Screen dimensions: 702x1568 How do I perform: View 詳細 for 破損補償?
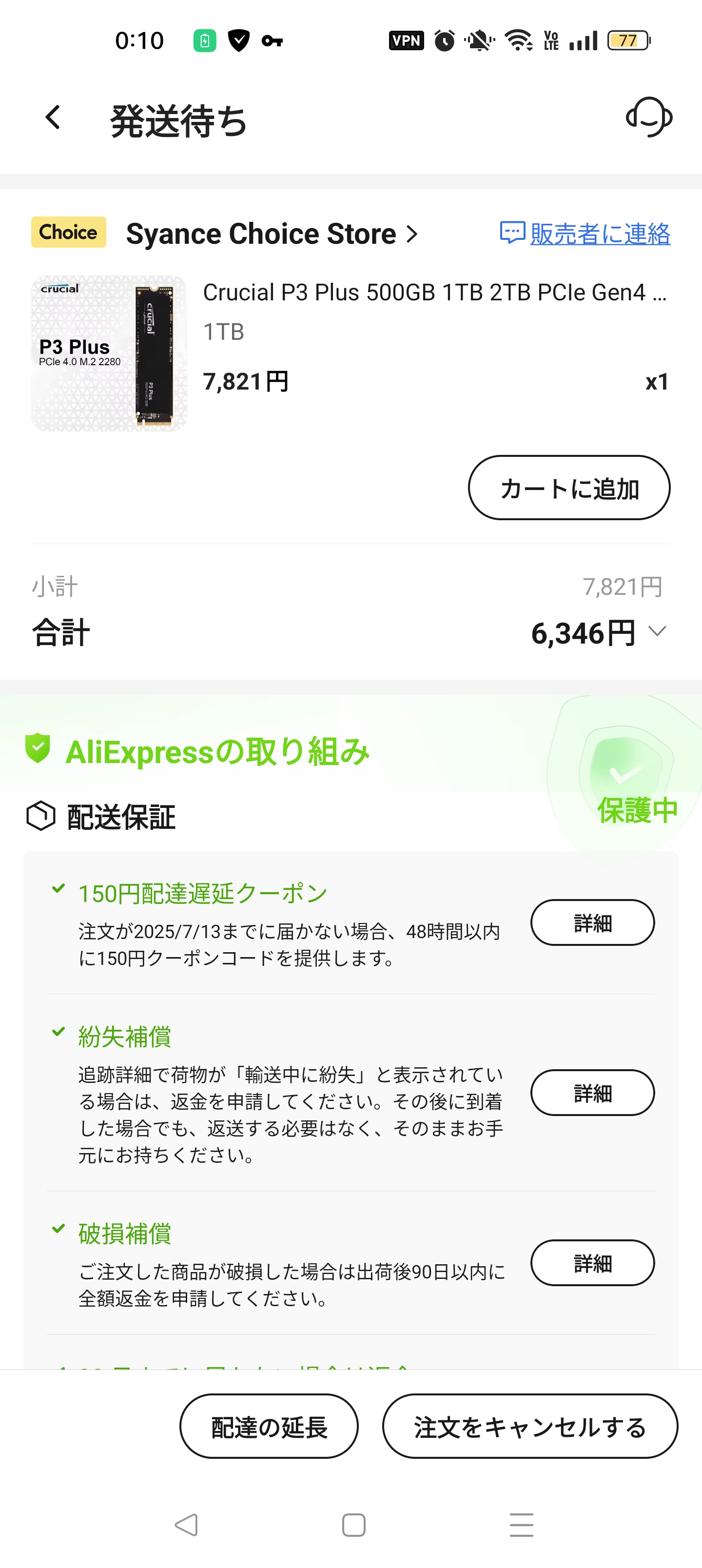[592, 1263]
